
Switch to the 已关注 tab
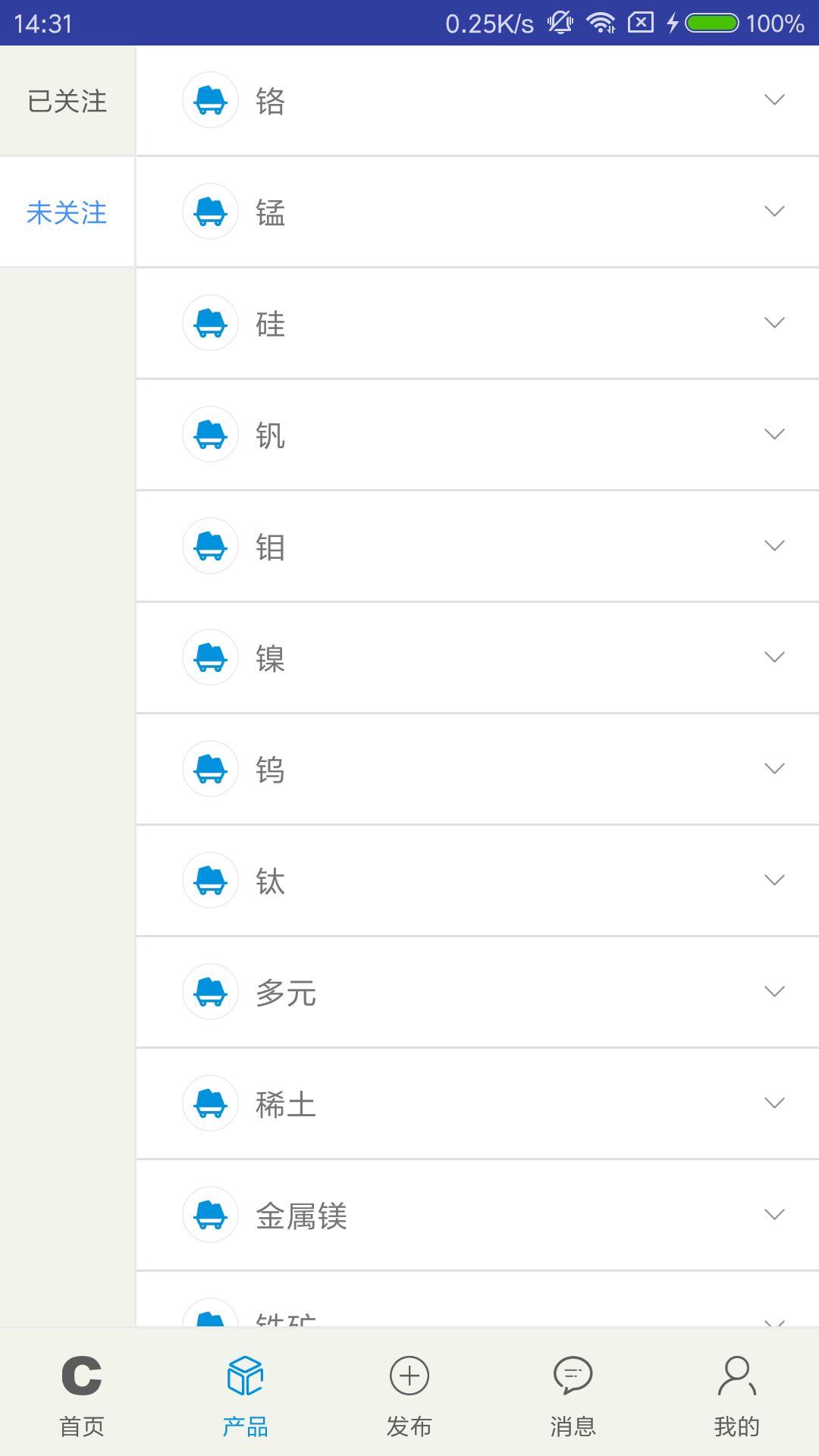tap(67, 101)
